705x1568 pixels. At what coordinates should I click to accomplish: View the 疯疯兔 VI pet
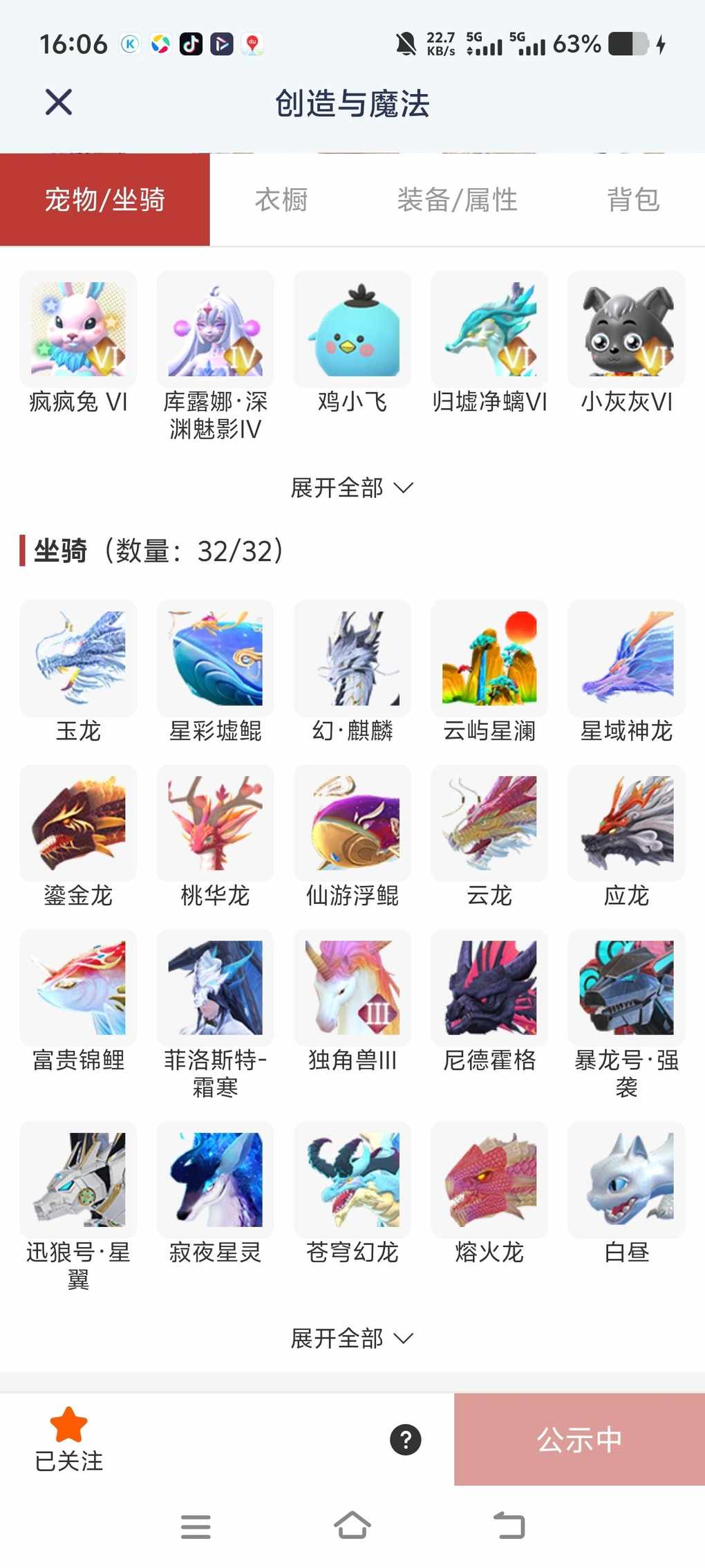tap(78, 329)
